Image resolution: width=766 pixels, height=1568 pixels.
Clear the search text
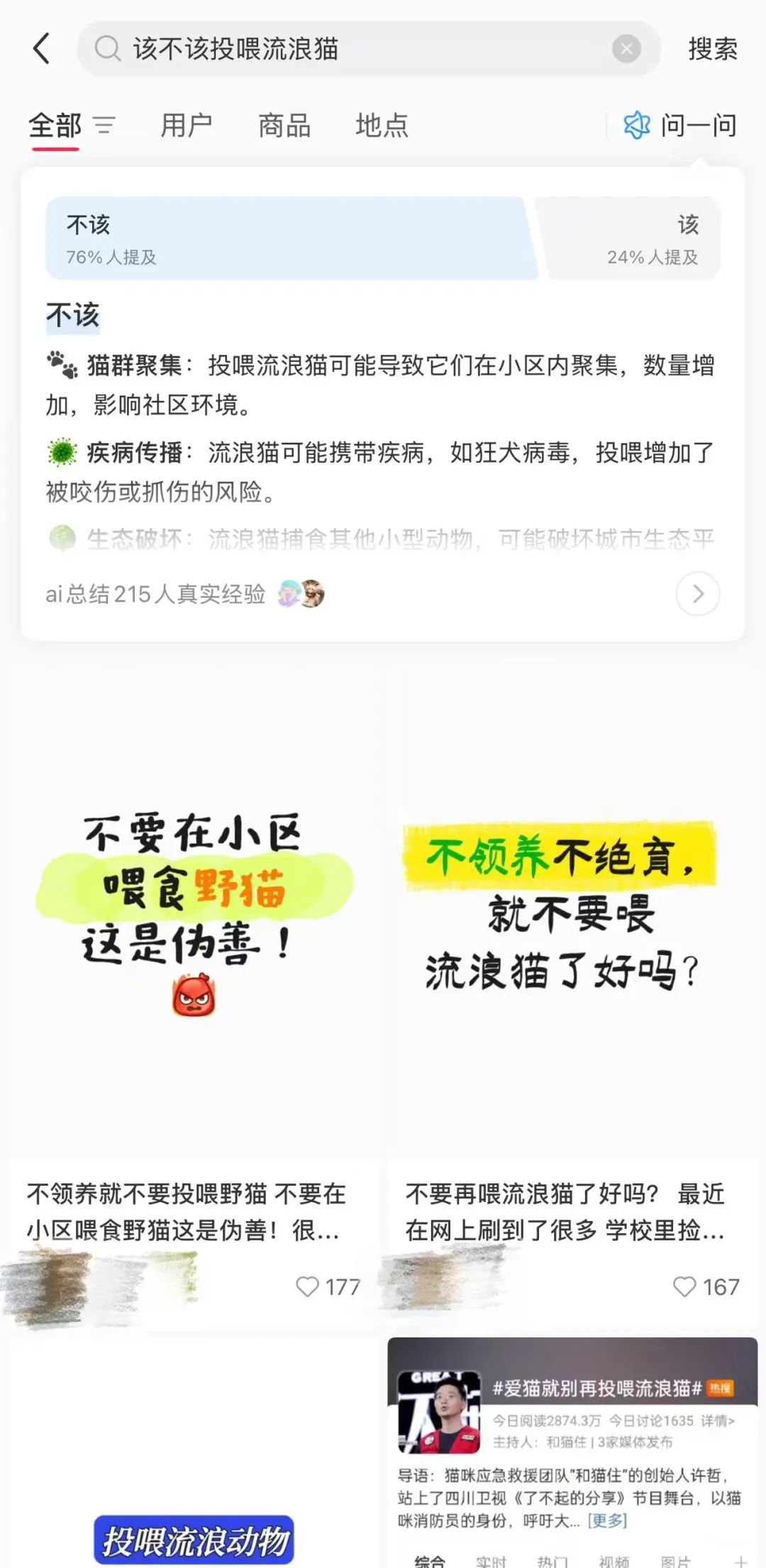626,48
